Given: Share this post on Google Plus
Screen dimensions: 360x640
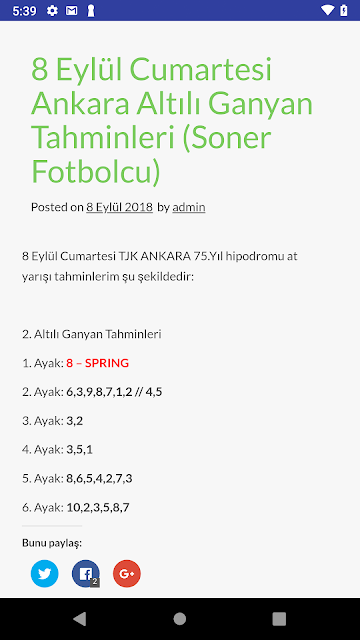Looking at the screenshot, I should 127,573.
